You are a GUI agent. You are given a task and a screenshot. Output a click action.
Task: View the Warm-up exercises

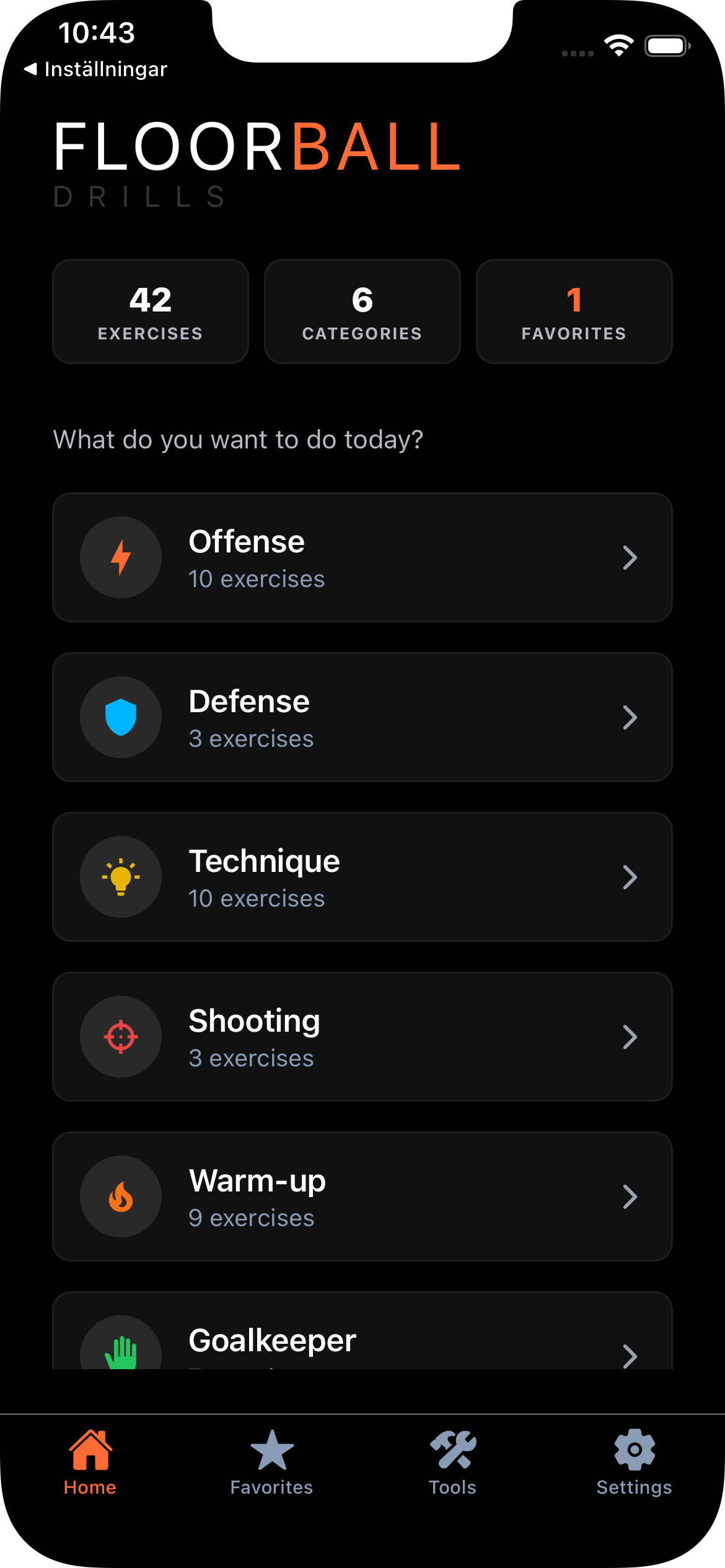tap(362, 1196)
